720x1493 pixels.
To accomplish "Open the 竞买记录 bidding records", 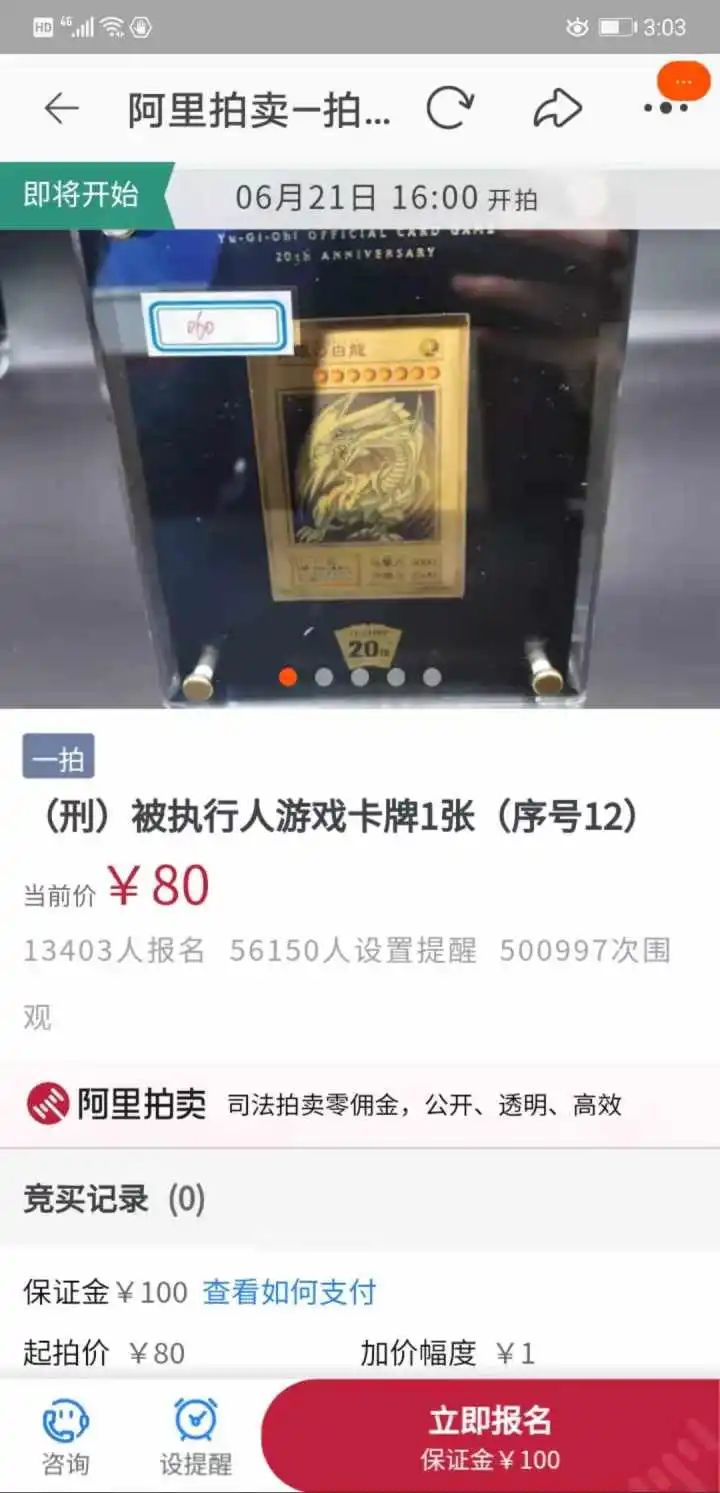I will 114,1198.
